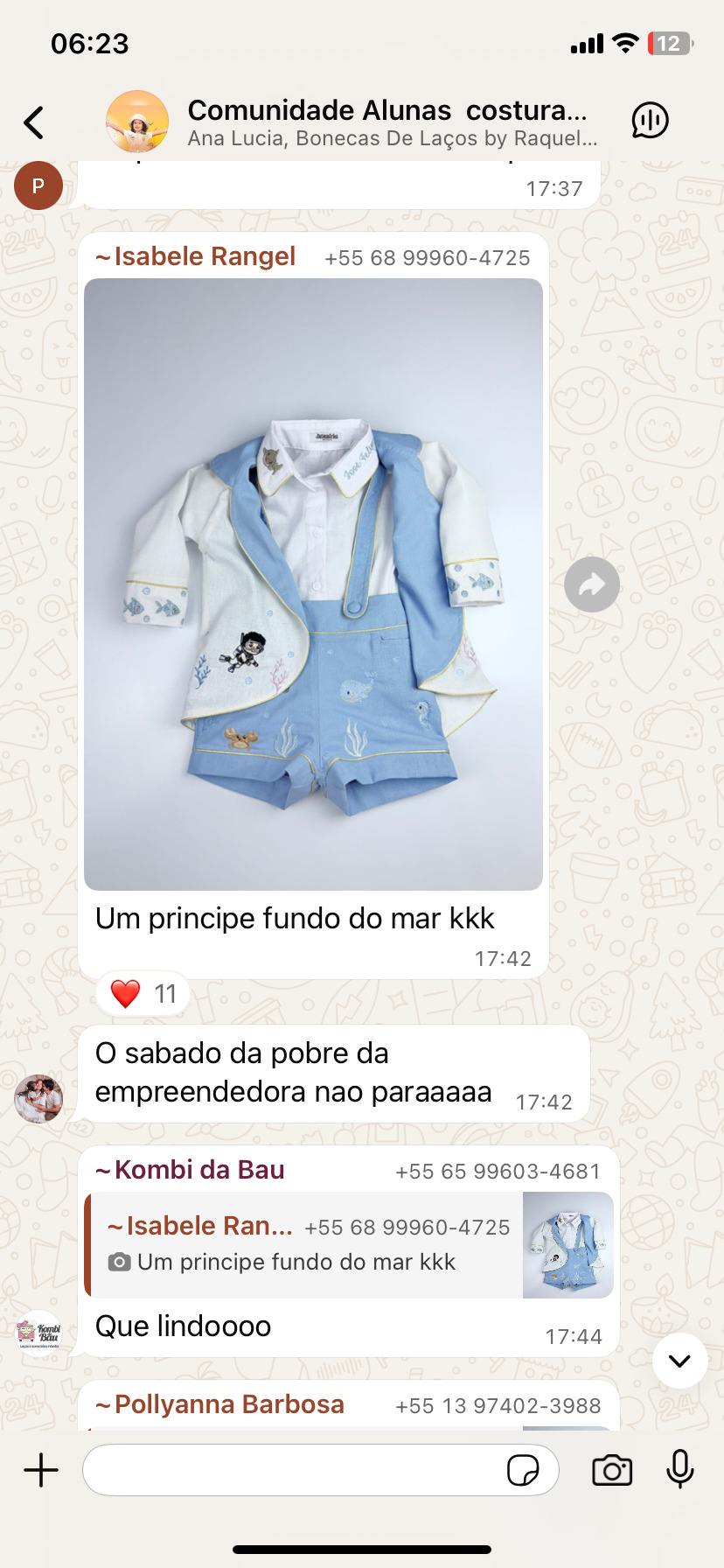The width and height of the screenshot is (724, 1568).
Task: Open the attachment plus menu
Action: (41, 1470)
